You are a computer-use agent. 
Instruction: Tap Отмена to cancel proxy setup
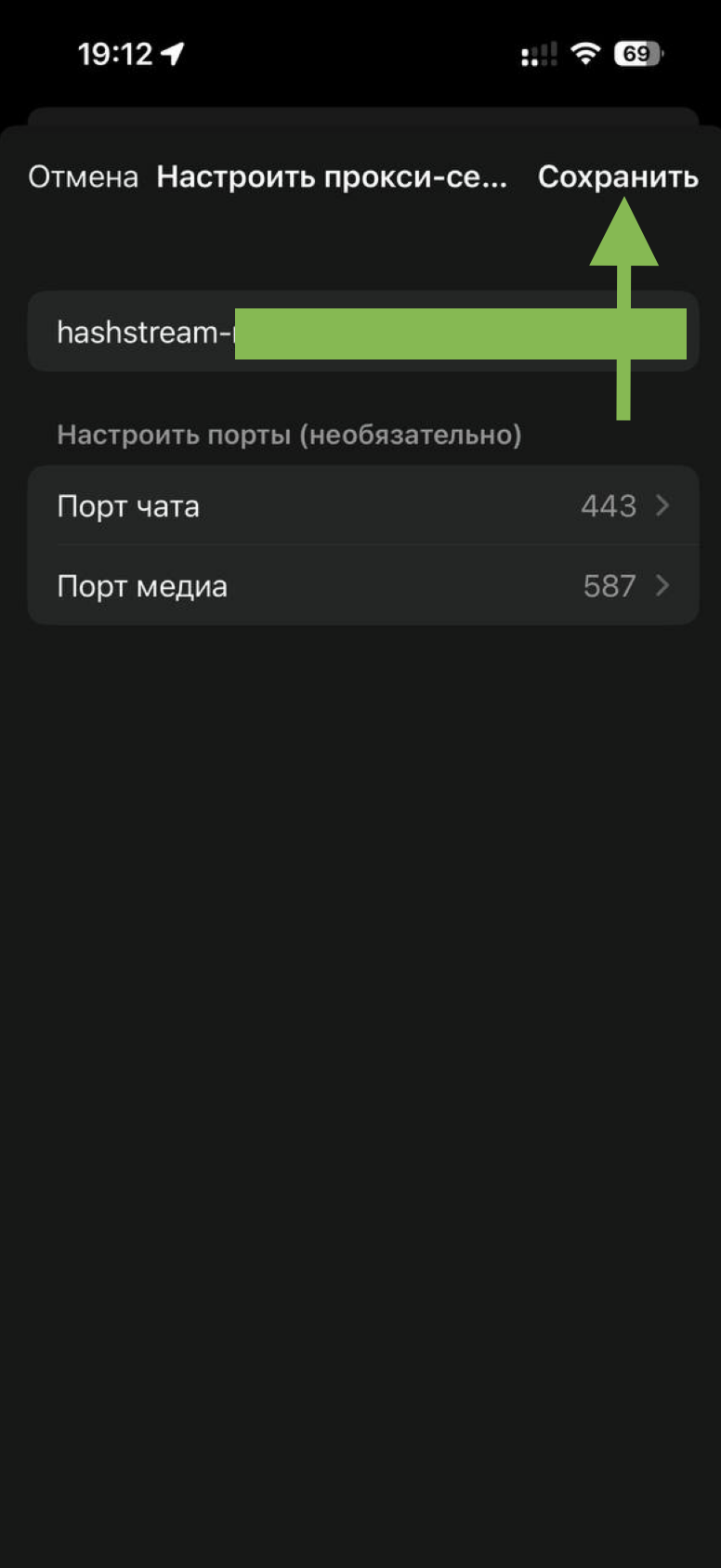83,176
